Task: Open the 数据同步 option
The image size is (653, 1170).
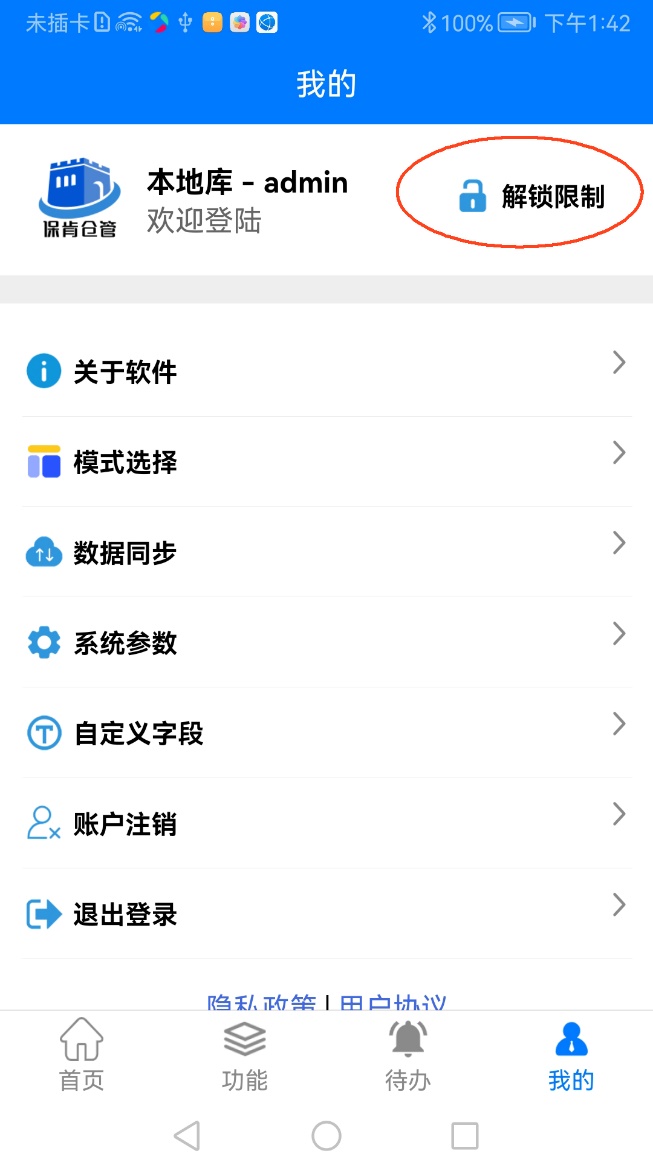Action: 327,552
